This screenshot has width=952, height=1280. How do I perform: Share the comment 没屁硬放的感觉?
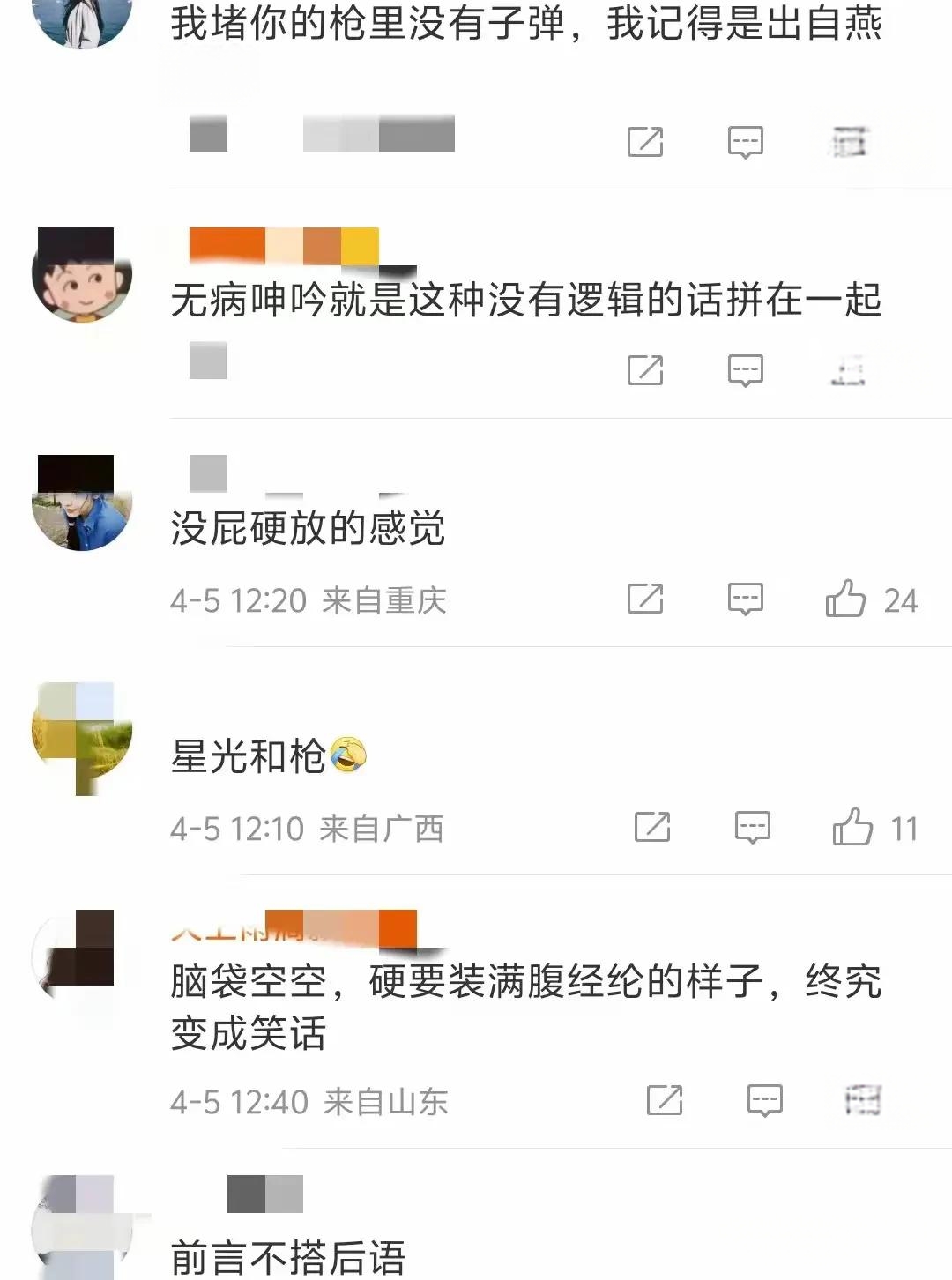pyautogui.click(x=645, y=599)
